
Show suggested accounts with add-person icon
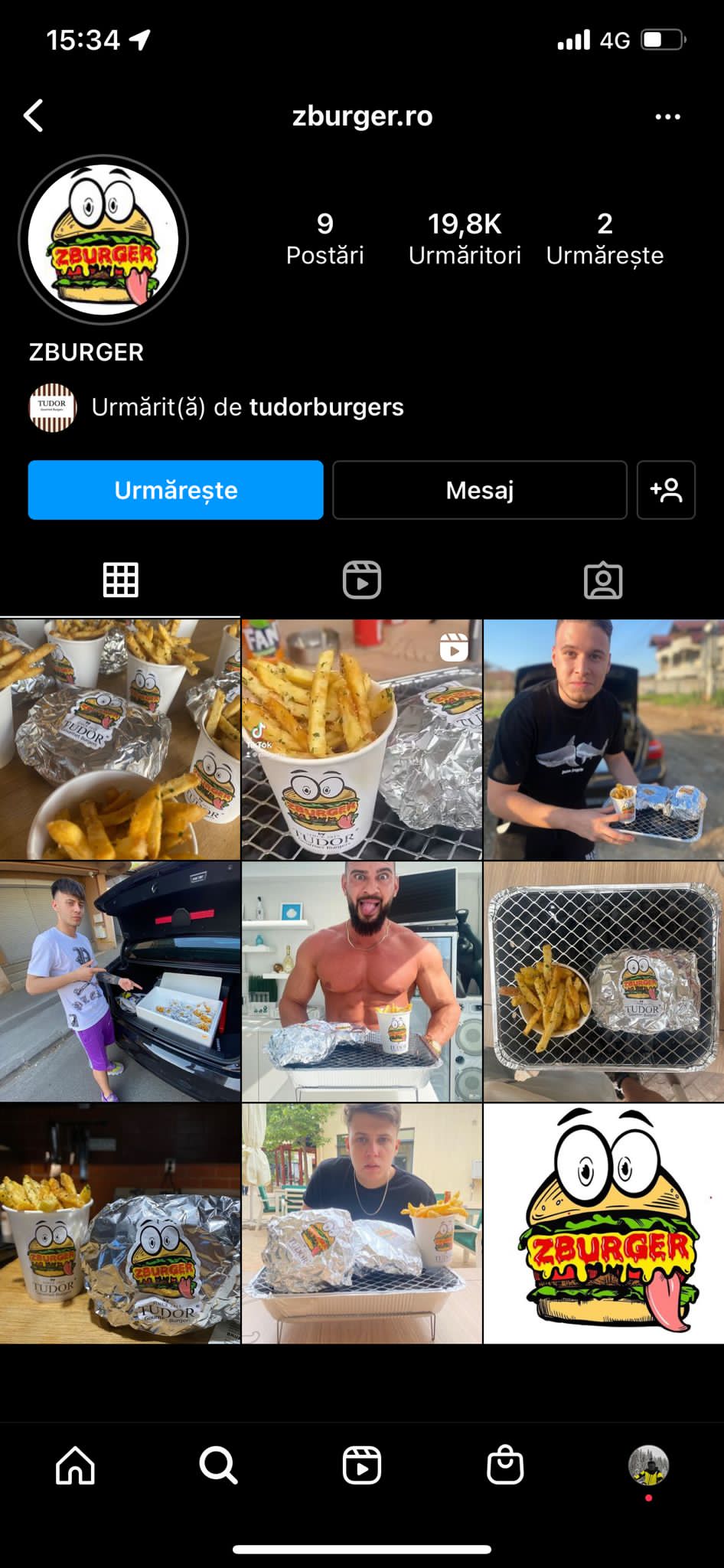[666, 490]
